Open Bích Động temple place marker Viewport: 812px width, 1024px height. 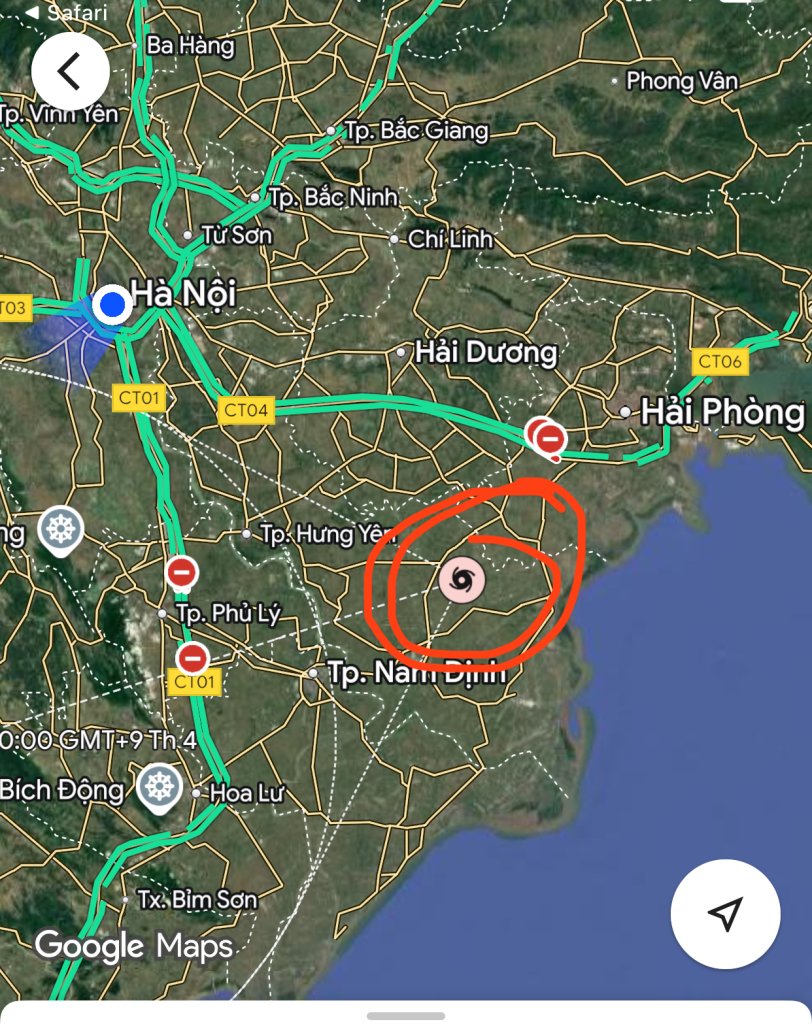(159, 787)
